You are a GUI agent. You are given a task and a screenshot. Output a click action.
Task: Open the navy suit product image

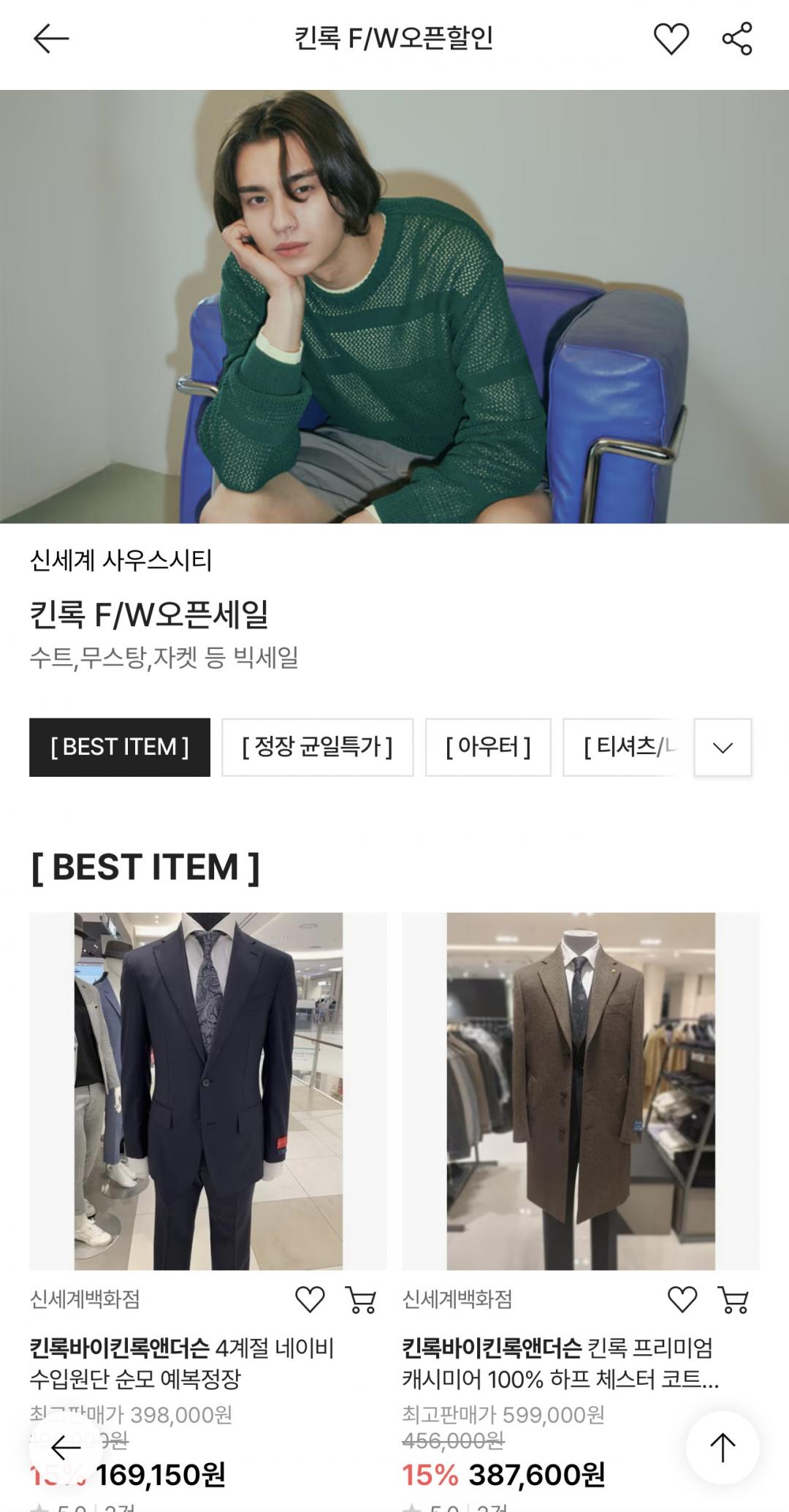pyautogui.click(x=208, y=1090)
